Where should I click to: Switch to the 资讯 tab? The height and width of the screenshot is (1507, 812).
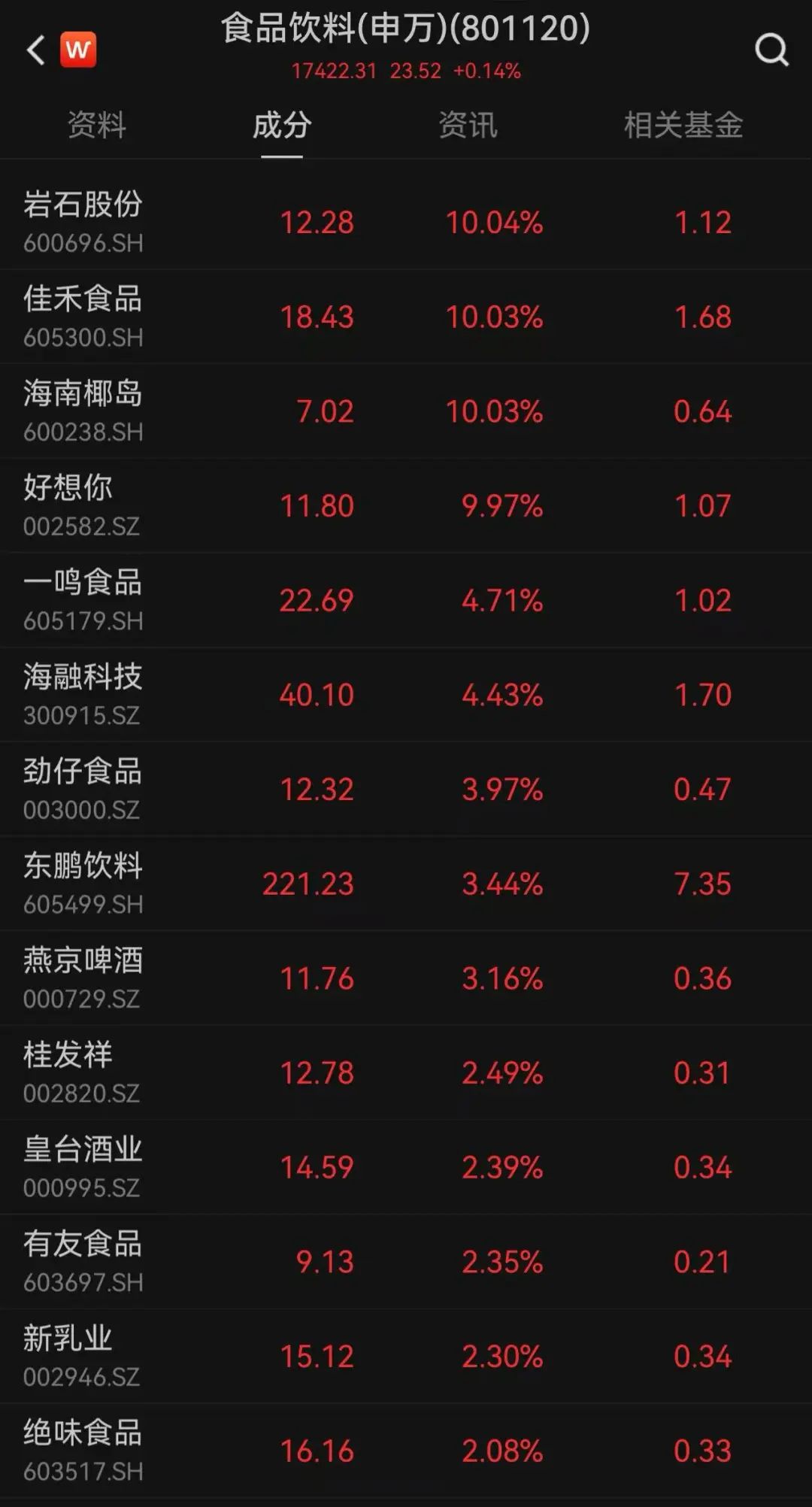coord(468,125)
